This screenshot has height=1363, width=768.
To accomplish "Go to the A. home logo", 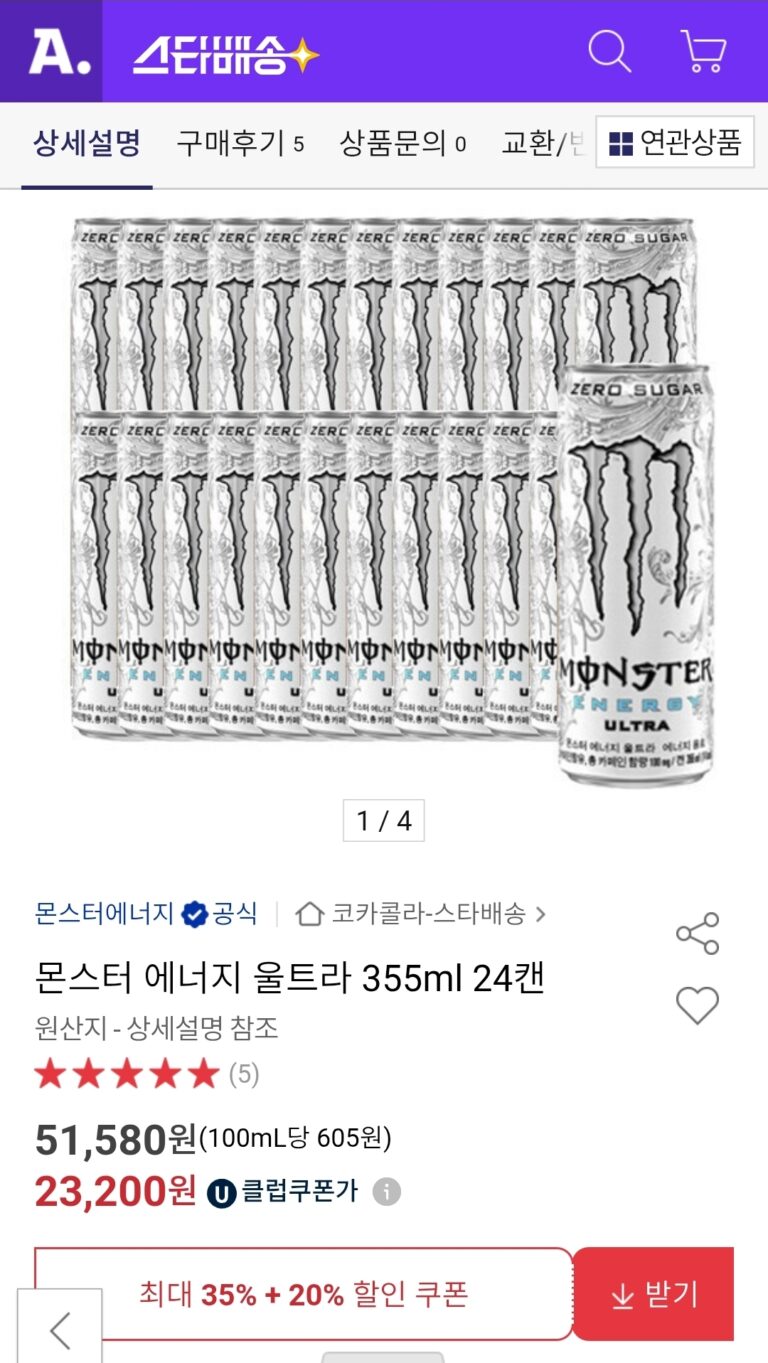I will 52,51.
